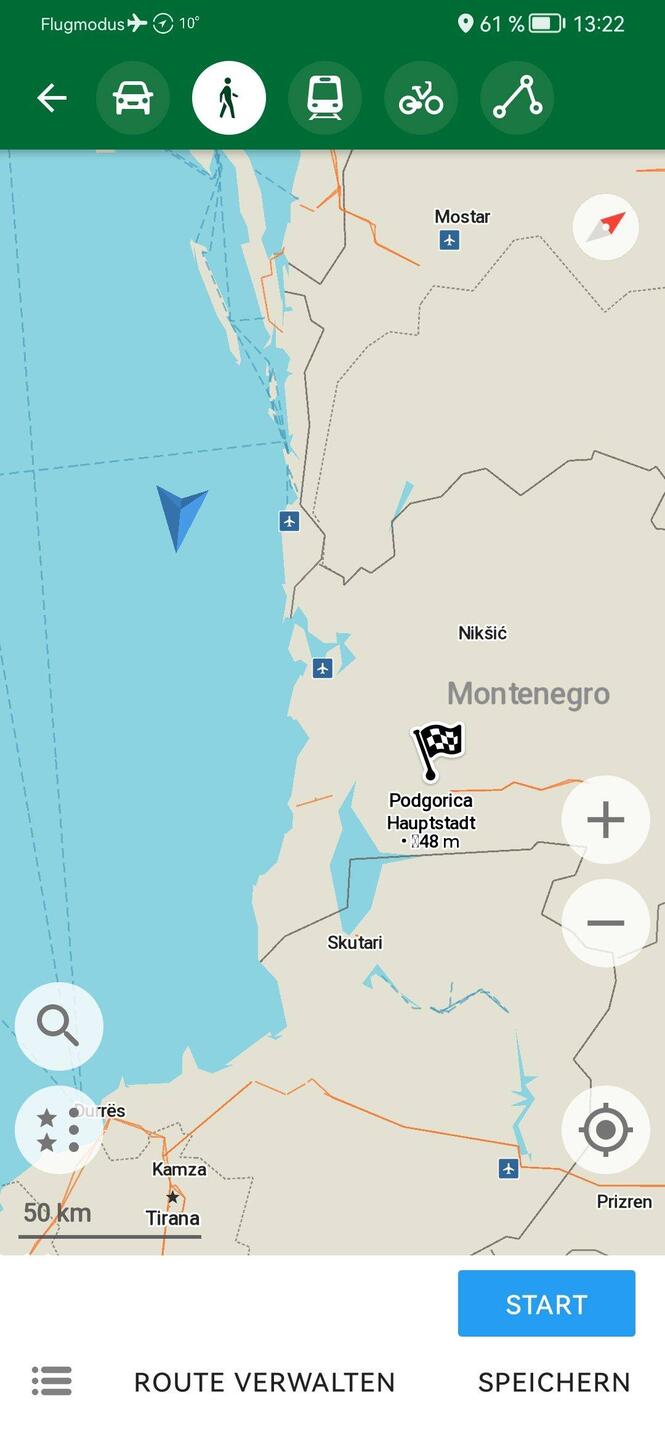Tap START to begin navigation

[546, 1303]
